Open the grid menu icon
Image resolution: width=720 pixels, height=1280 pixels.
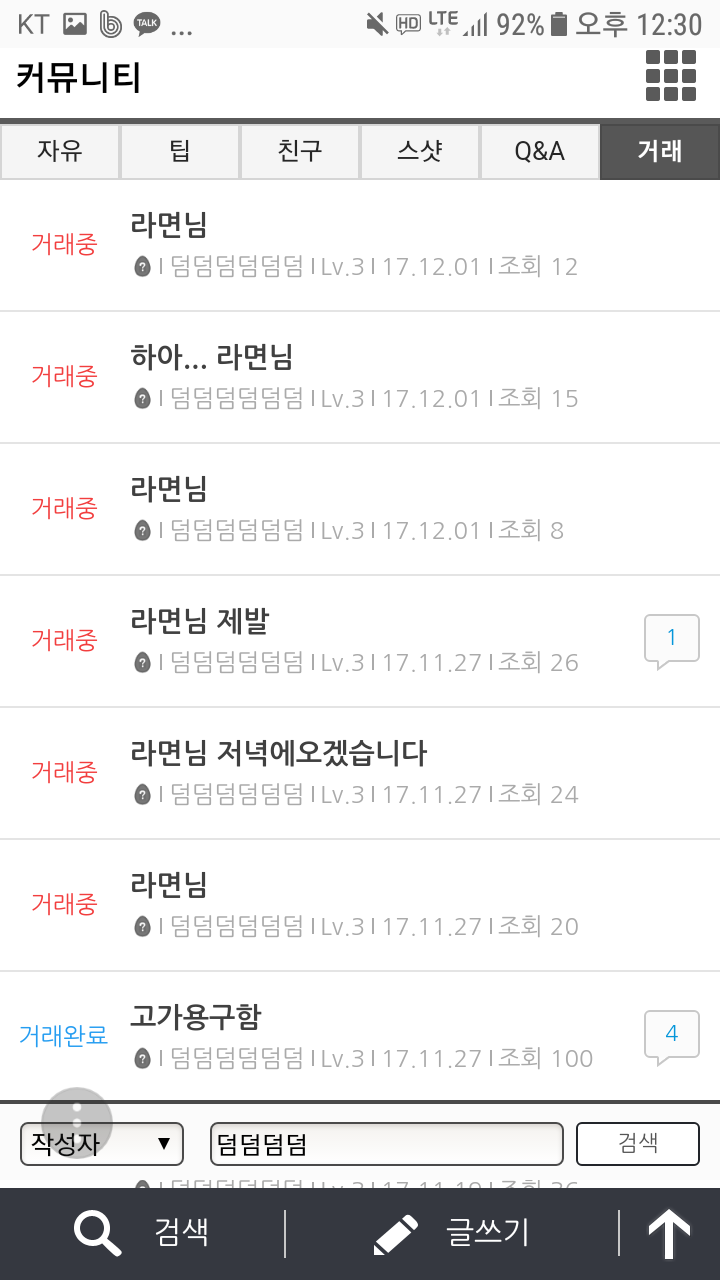click(x=670, y=76)
